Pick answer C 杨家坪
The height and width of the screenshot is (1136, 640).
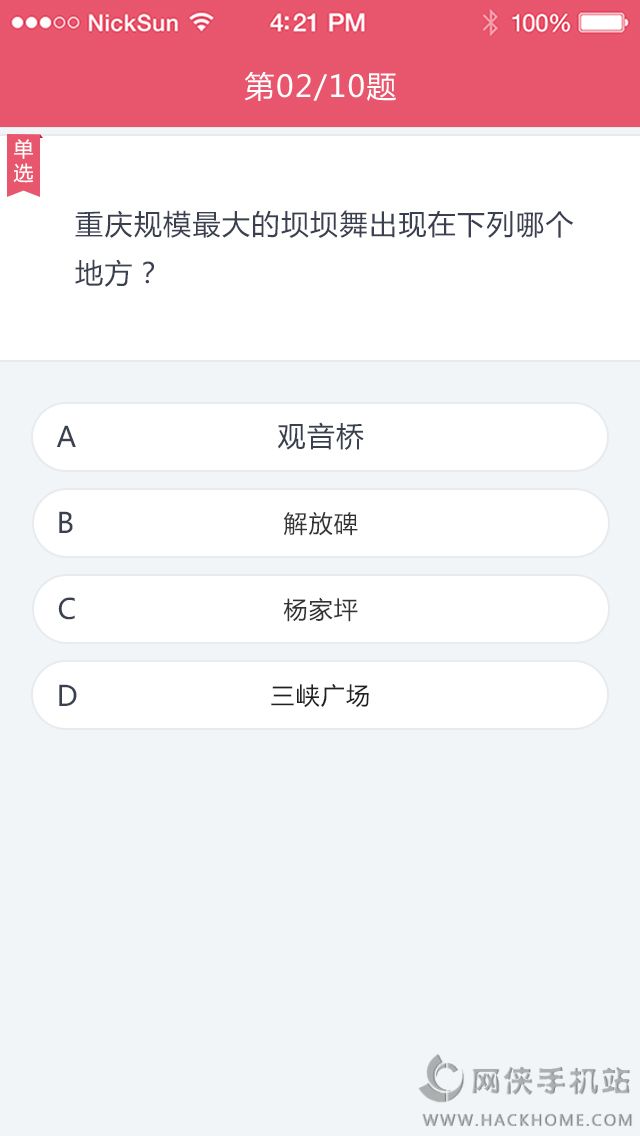(x=320, y=609)
